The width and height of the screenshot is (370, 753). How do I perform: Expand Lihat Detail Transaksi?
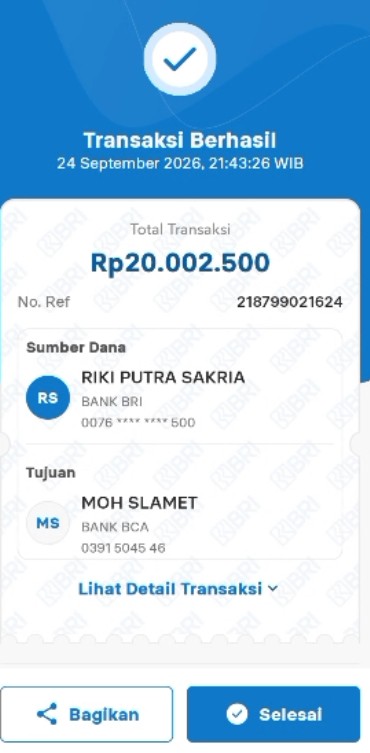tap(178, 588)
